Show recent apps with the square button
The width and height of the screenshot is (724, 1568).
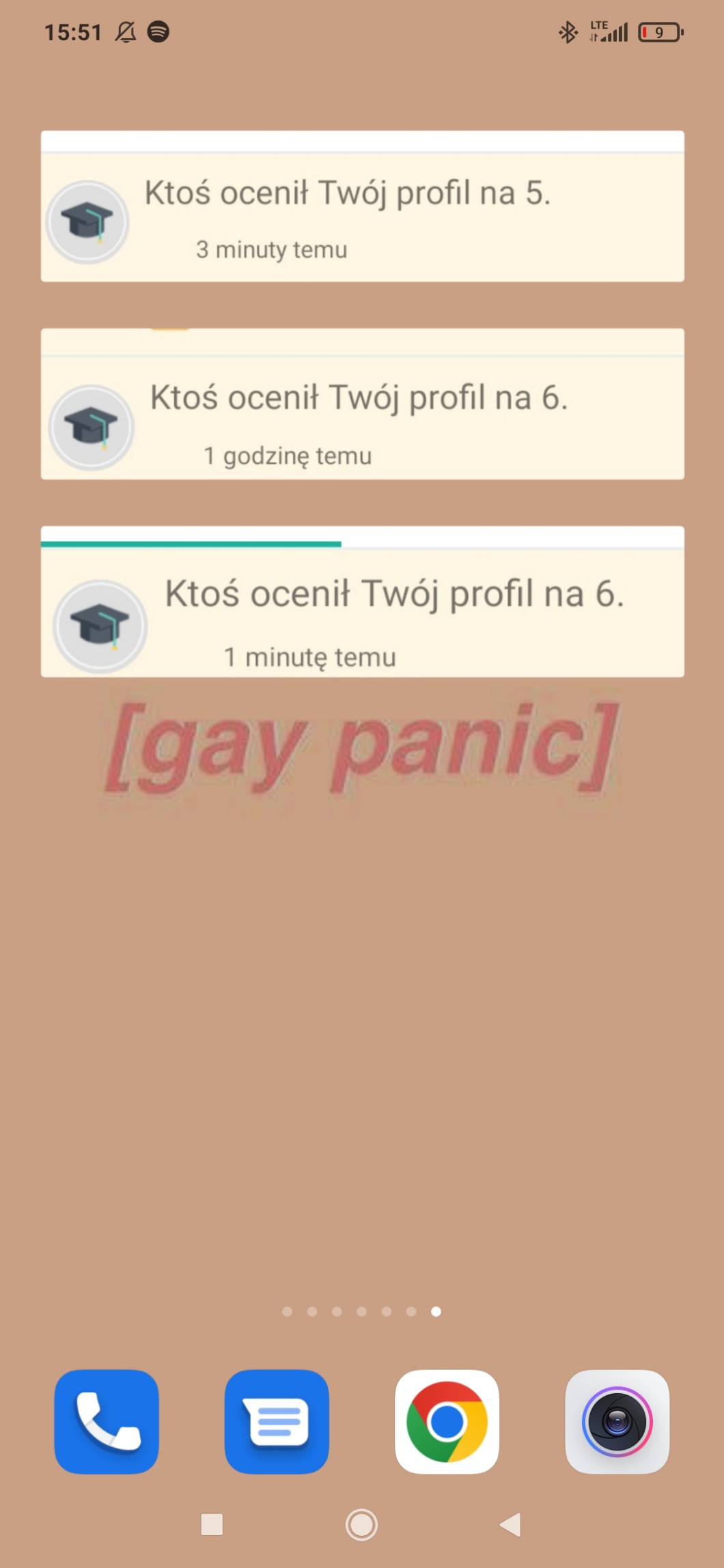pos(212,1524)
